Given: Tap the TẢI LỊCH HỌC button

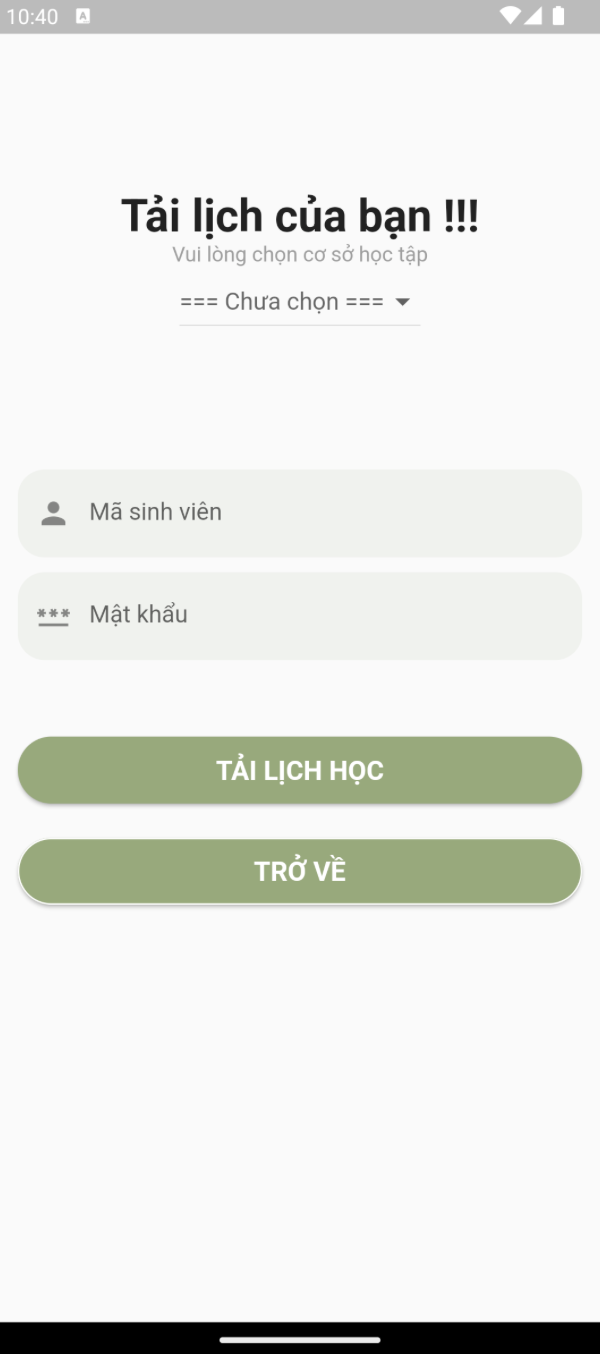Looking at the screenshot, I should click(x=300, y=770).
